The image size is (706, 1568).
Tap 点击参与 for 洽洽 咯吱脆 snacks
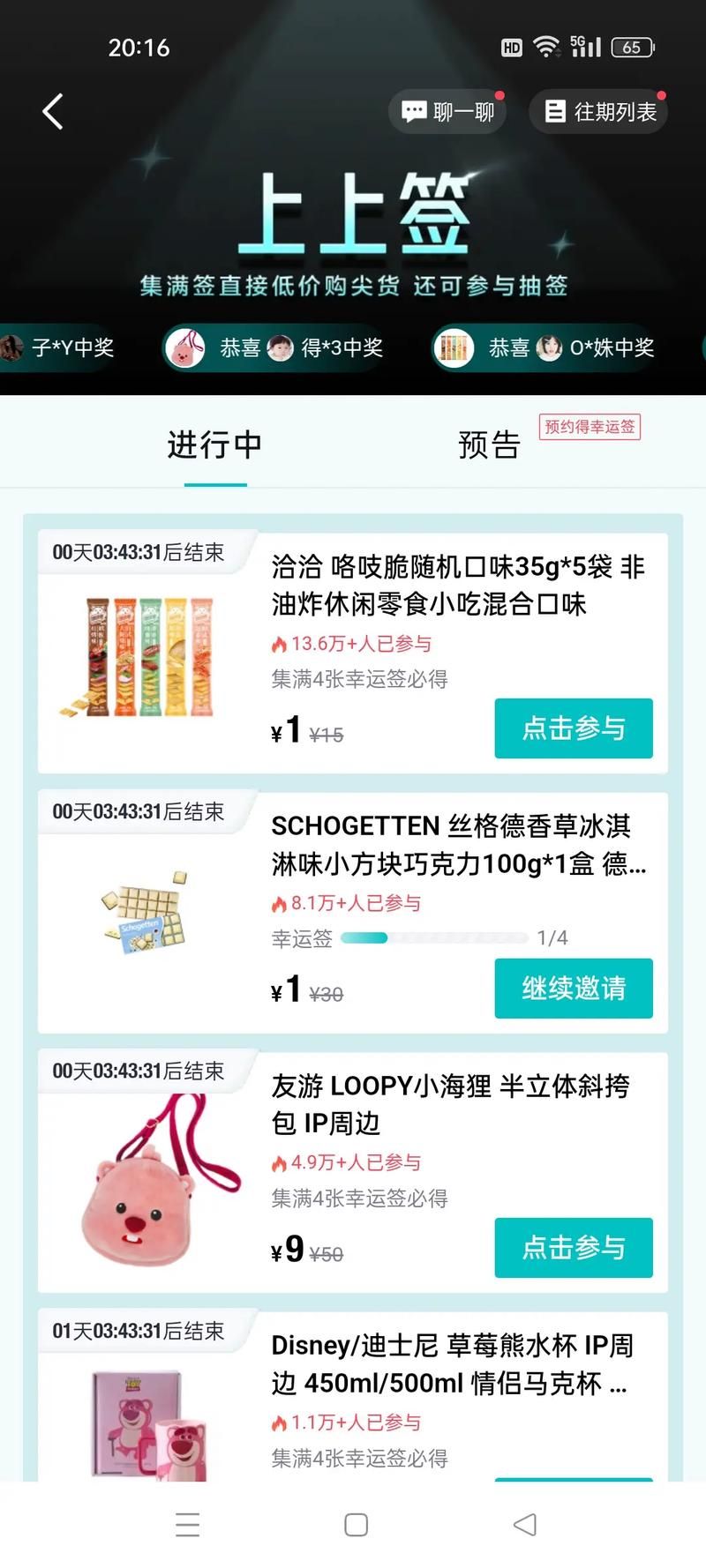[573, 728]
